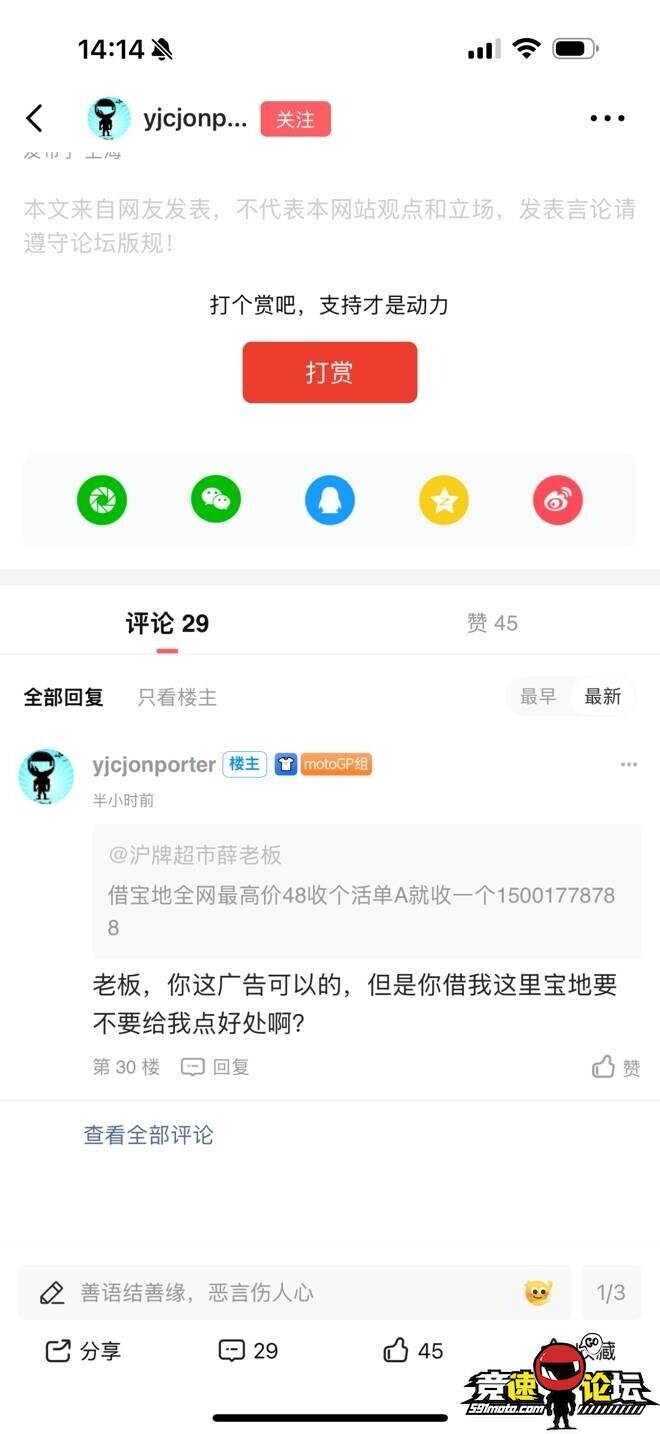Sort comments by 最早

(x=538, y=697)
